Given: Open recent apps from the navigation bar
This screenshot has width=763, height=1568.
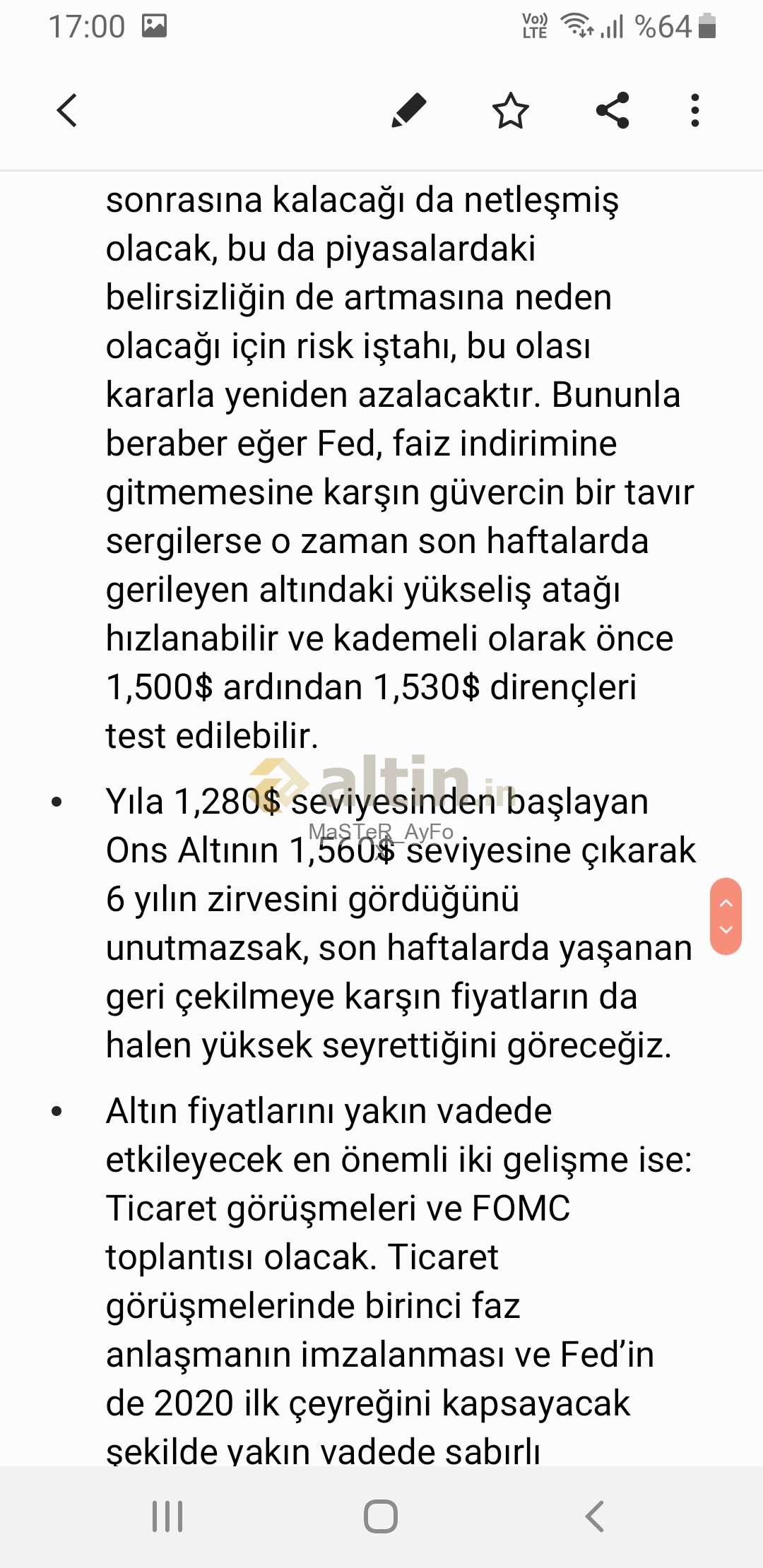Looking at the screenshot, I should pyautogui.click(x=167, y=1516).
